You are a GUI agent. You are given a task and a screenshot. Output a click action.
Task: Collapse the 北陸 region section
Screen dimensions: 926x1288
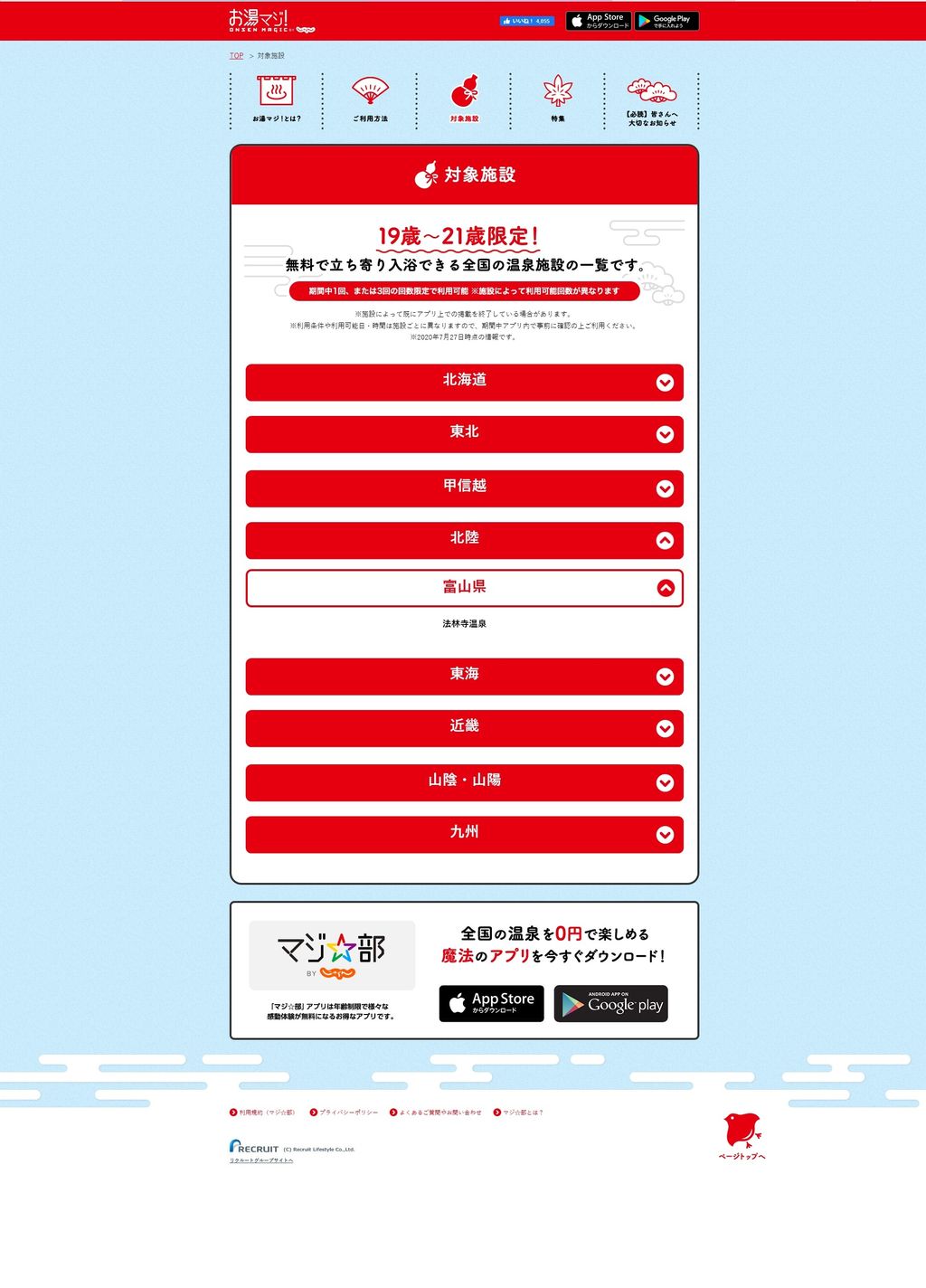point(464,539)
